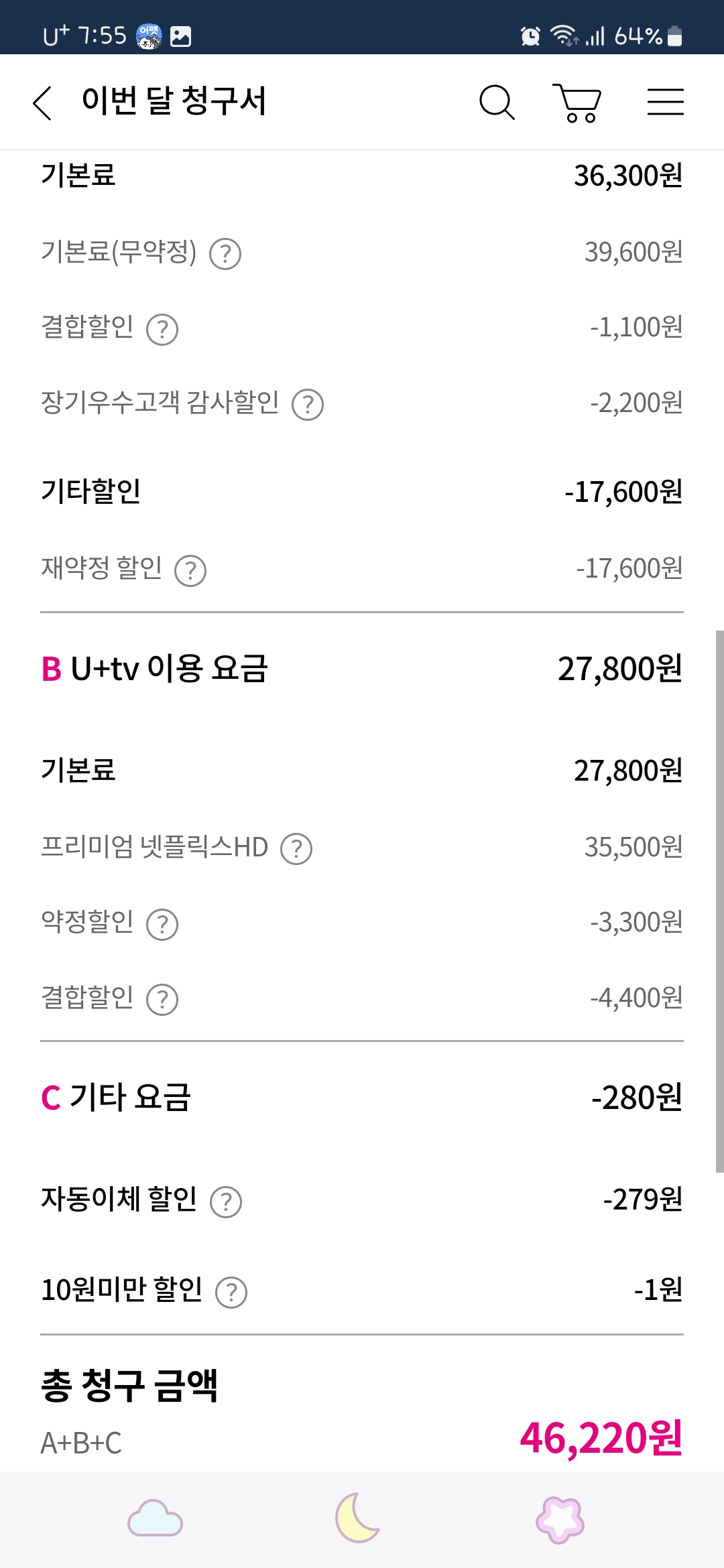
Task: Show help for 자동이체 할인
Action: (x=226, y=1202)
